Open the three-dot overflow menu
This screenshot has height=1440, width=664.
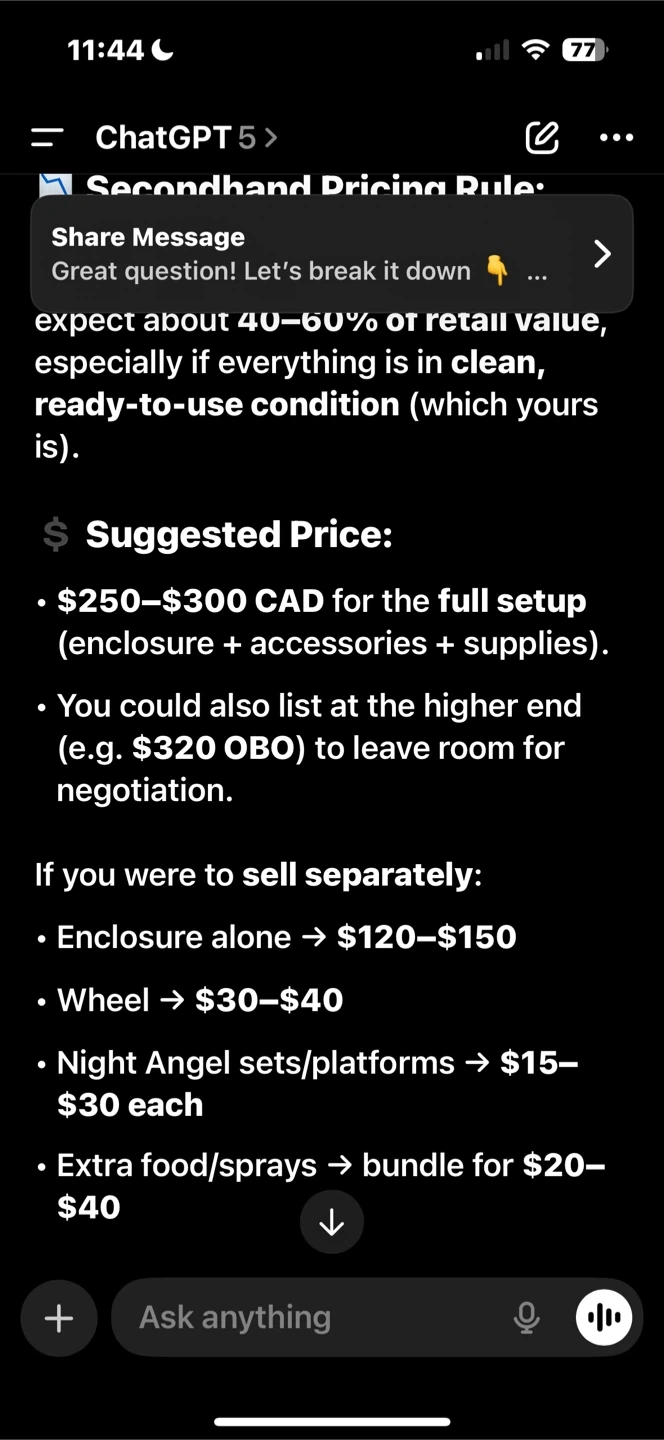pos(616,138)
